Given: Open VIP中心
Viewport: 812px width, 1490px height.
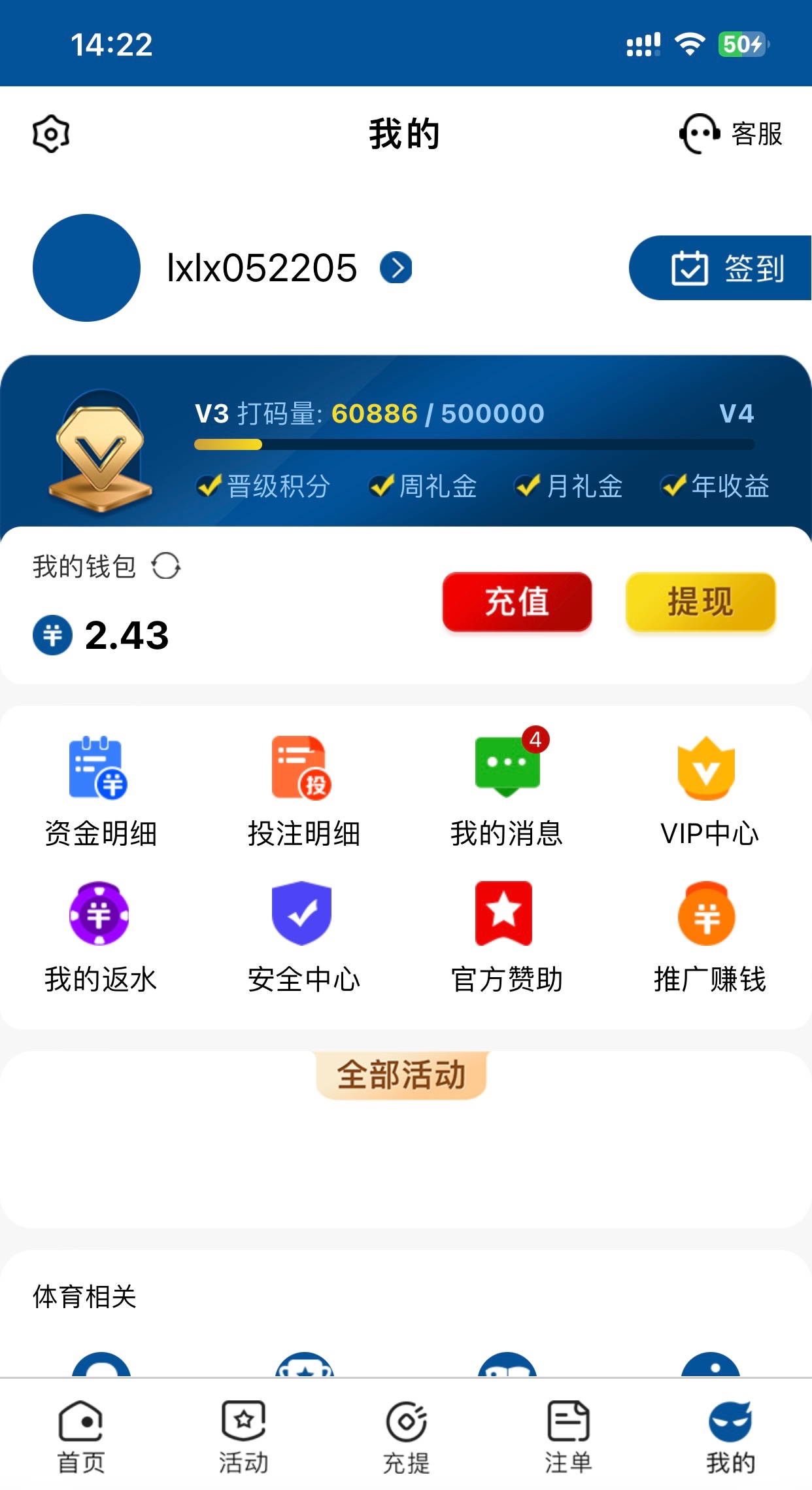Looking at the screenshot, I should [709, 791].
